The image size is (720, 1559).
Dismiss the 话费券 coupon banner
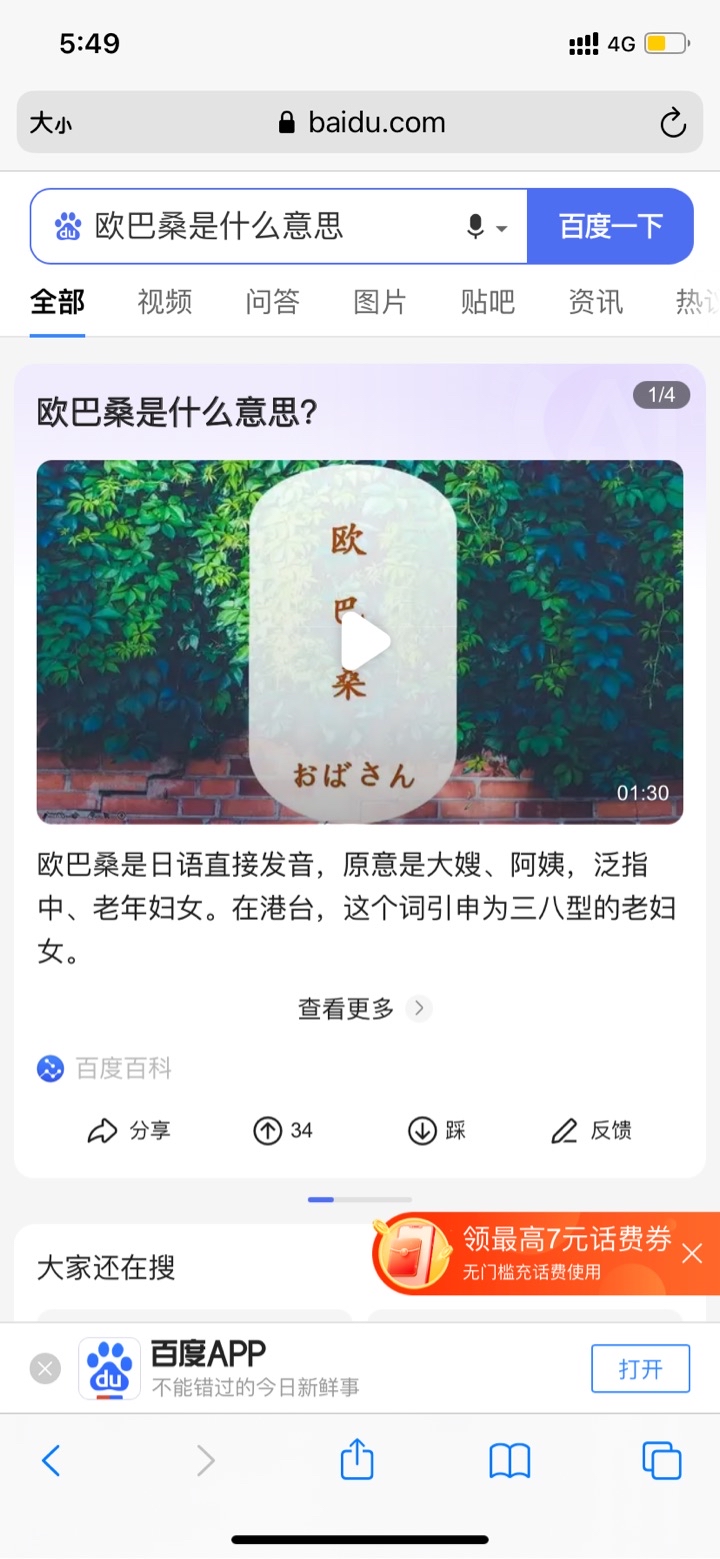tap(692, 1253)
